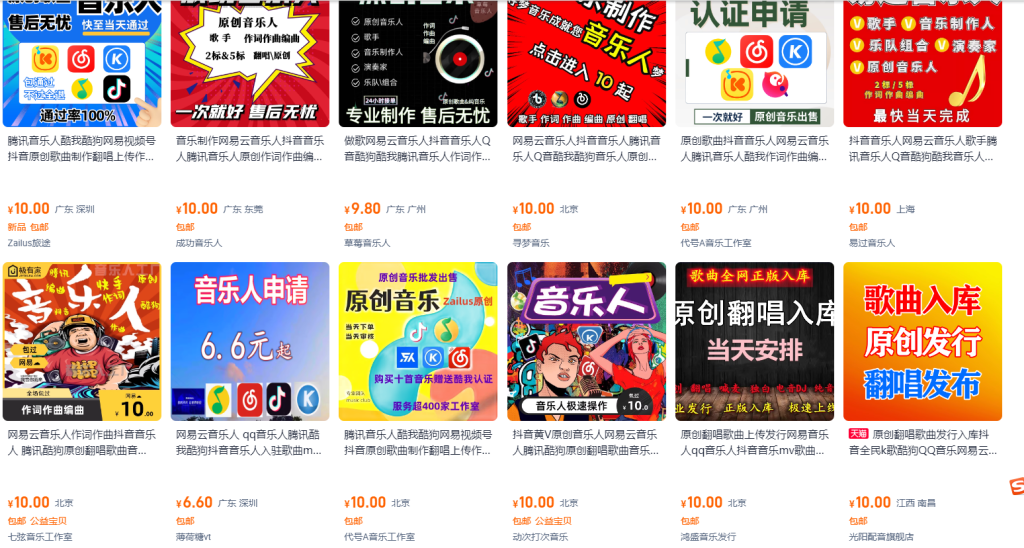
Task: Open the ¥9.80 listing from 草莓音乐人
Action: (417, 148)
